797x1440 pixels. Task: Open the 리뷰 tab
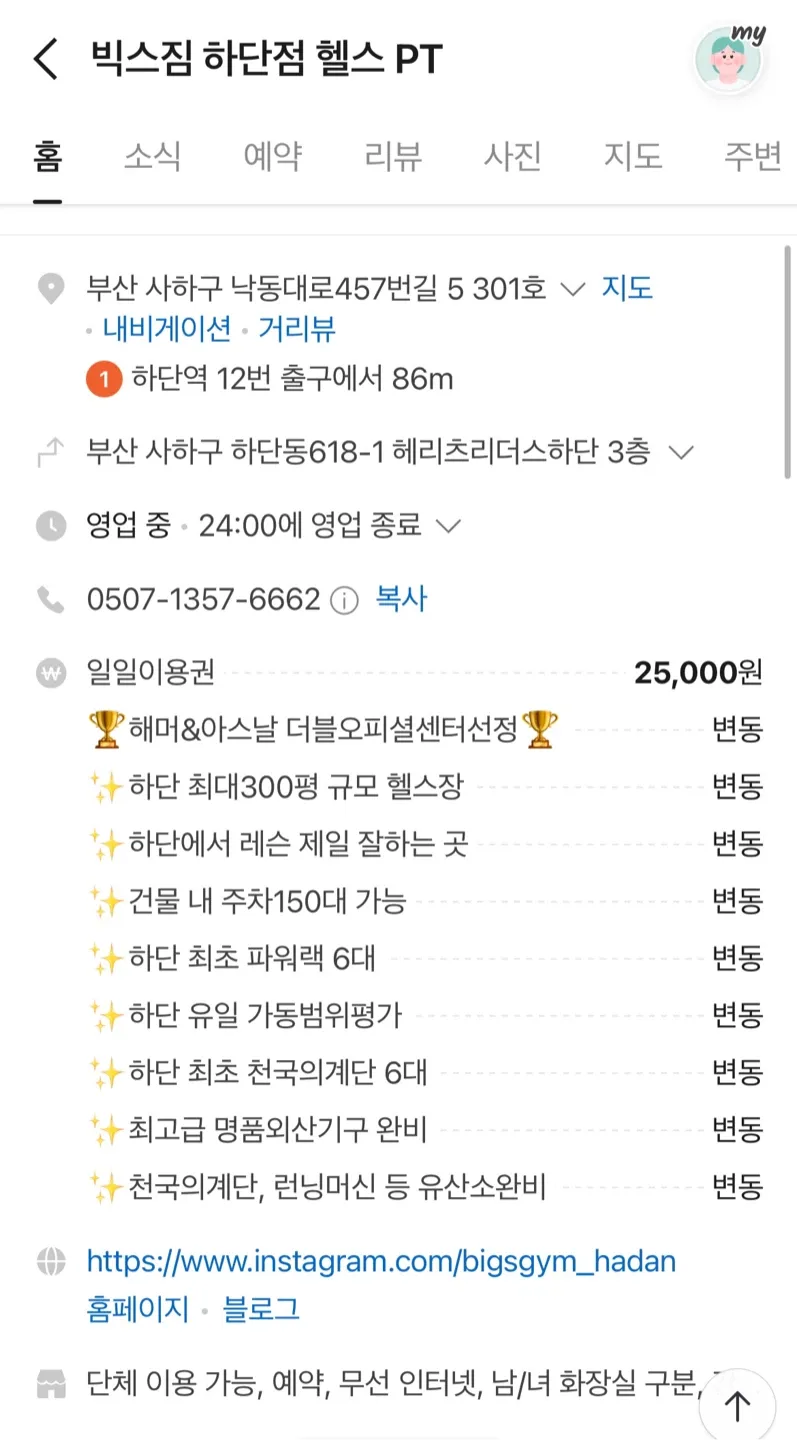tap(393, 157)
